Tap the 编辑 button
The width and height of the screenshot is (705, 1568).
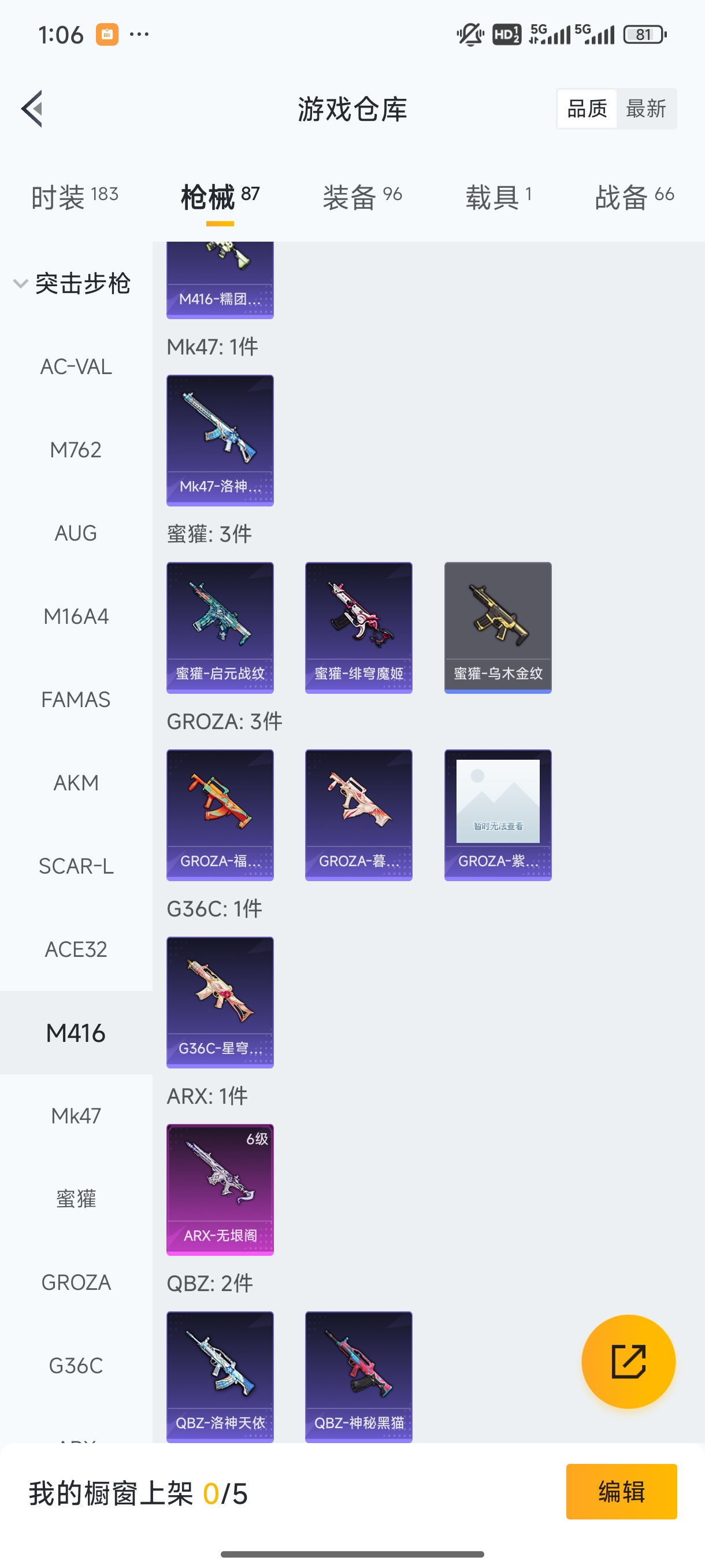621,1492
